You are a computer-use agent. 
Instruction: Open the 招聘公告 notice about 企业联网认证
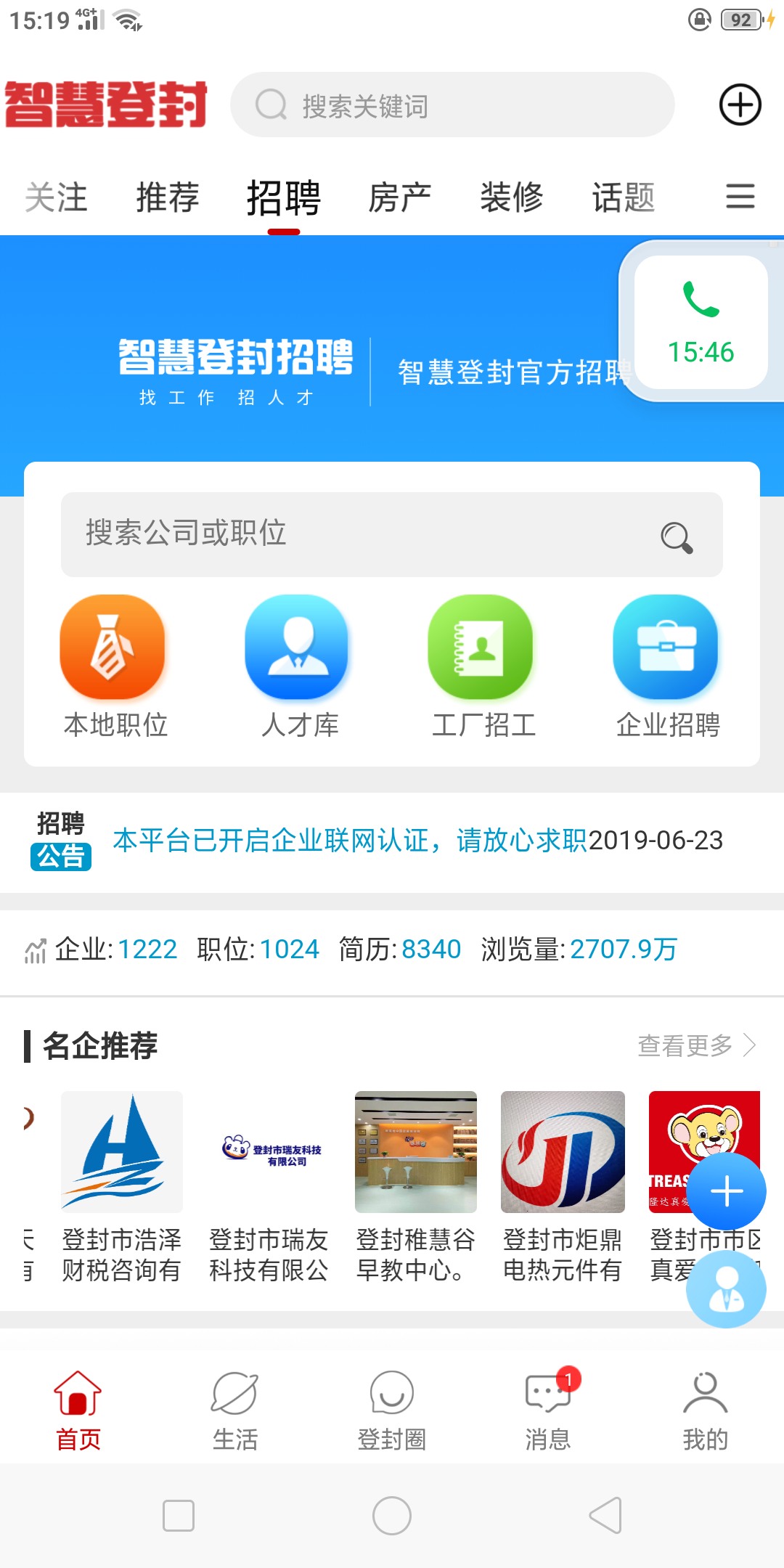pos(348,841)
